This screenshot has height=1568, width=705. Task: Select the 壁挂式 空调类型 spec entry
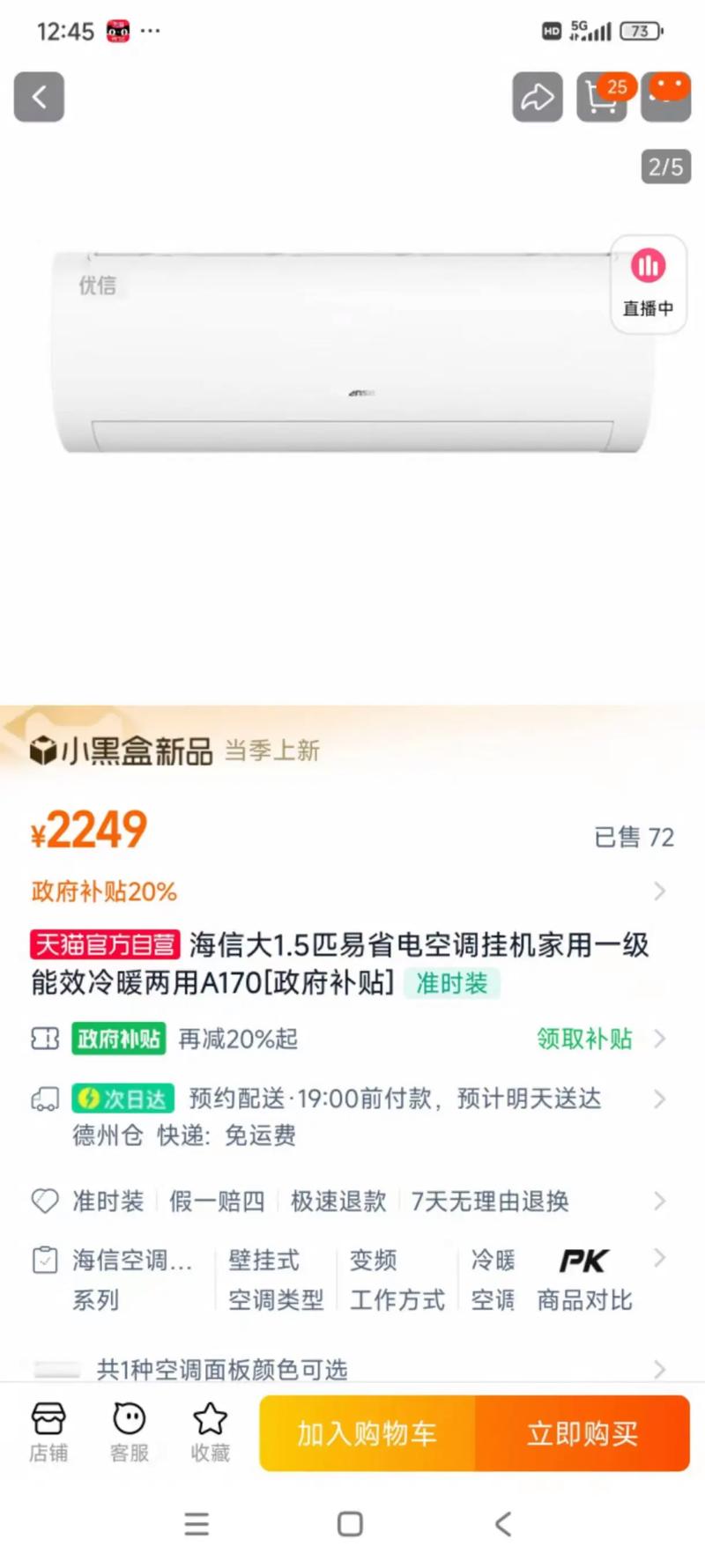273,1277
